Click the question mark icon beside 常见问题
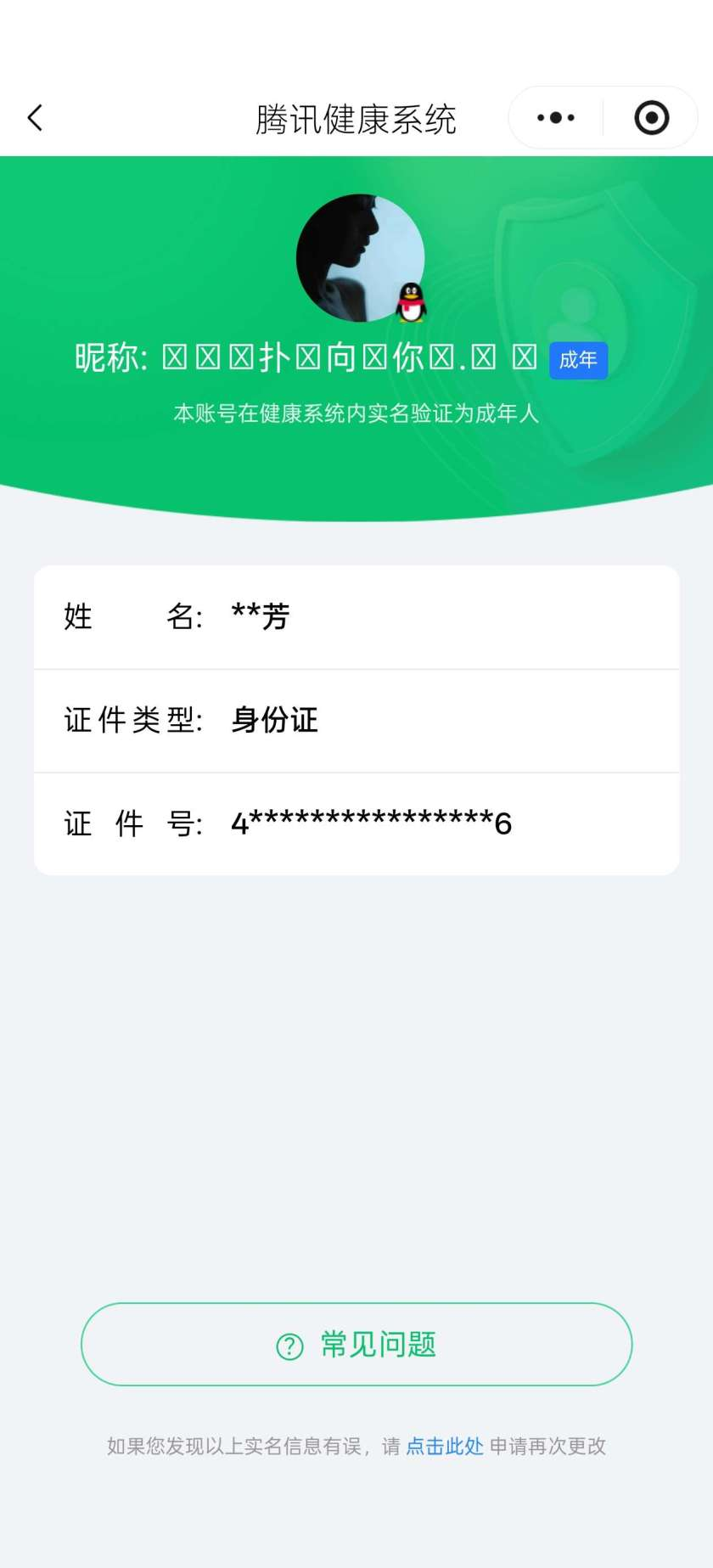 [289, 1344]
